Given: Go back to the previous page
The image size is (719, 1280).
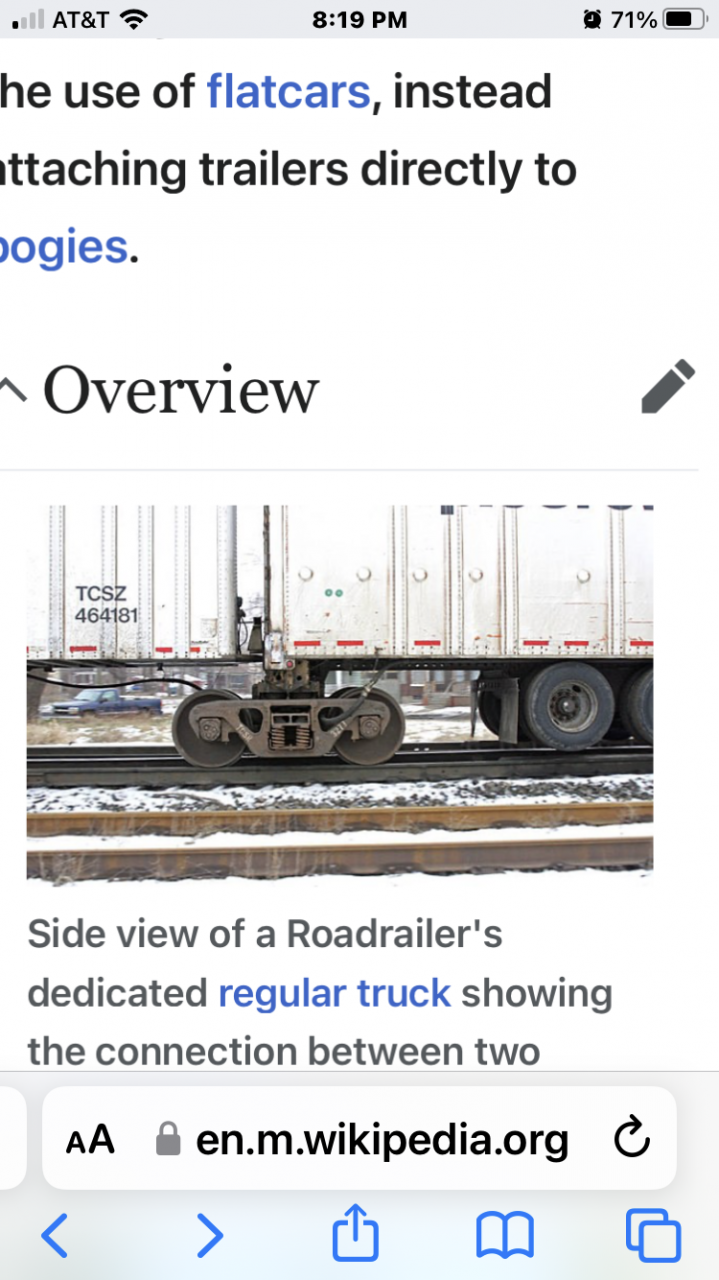Looking at the screenshot, I should tap(55, 1236).
